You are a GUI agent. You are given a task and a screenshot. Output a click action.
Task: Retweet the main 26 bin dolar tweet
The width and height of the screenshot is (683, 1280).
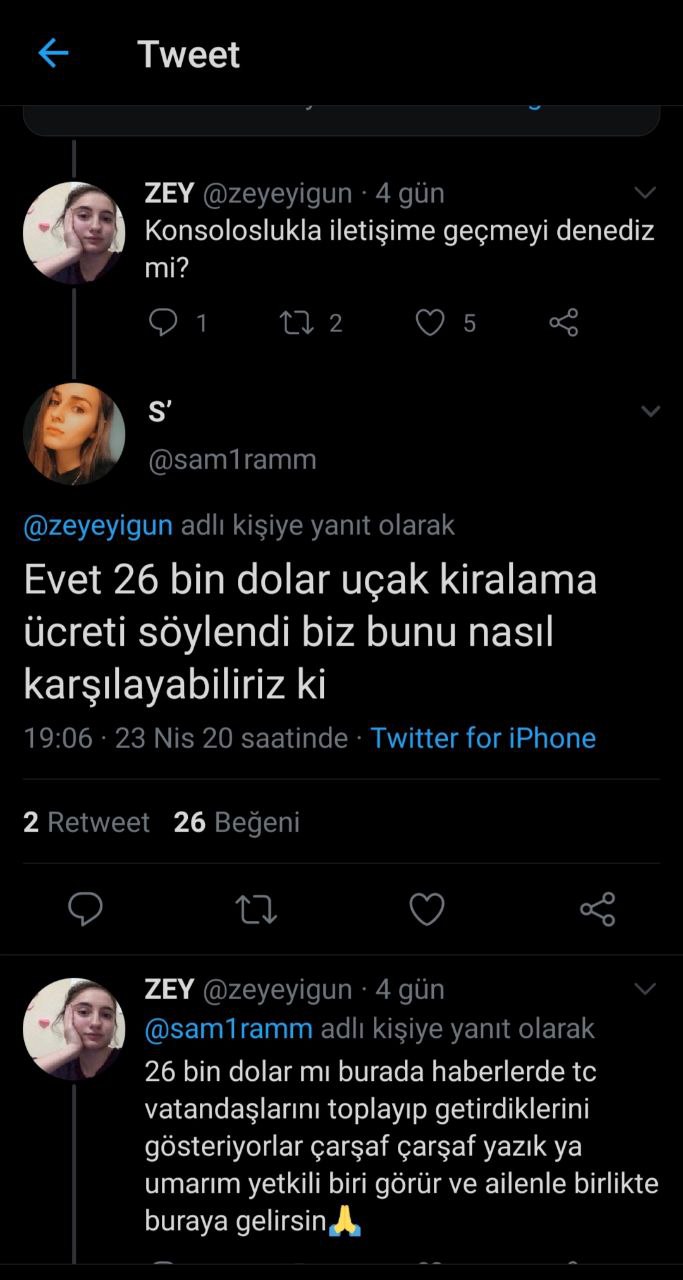[x=256, y=909]
